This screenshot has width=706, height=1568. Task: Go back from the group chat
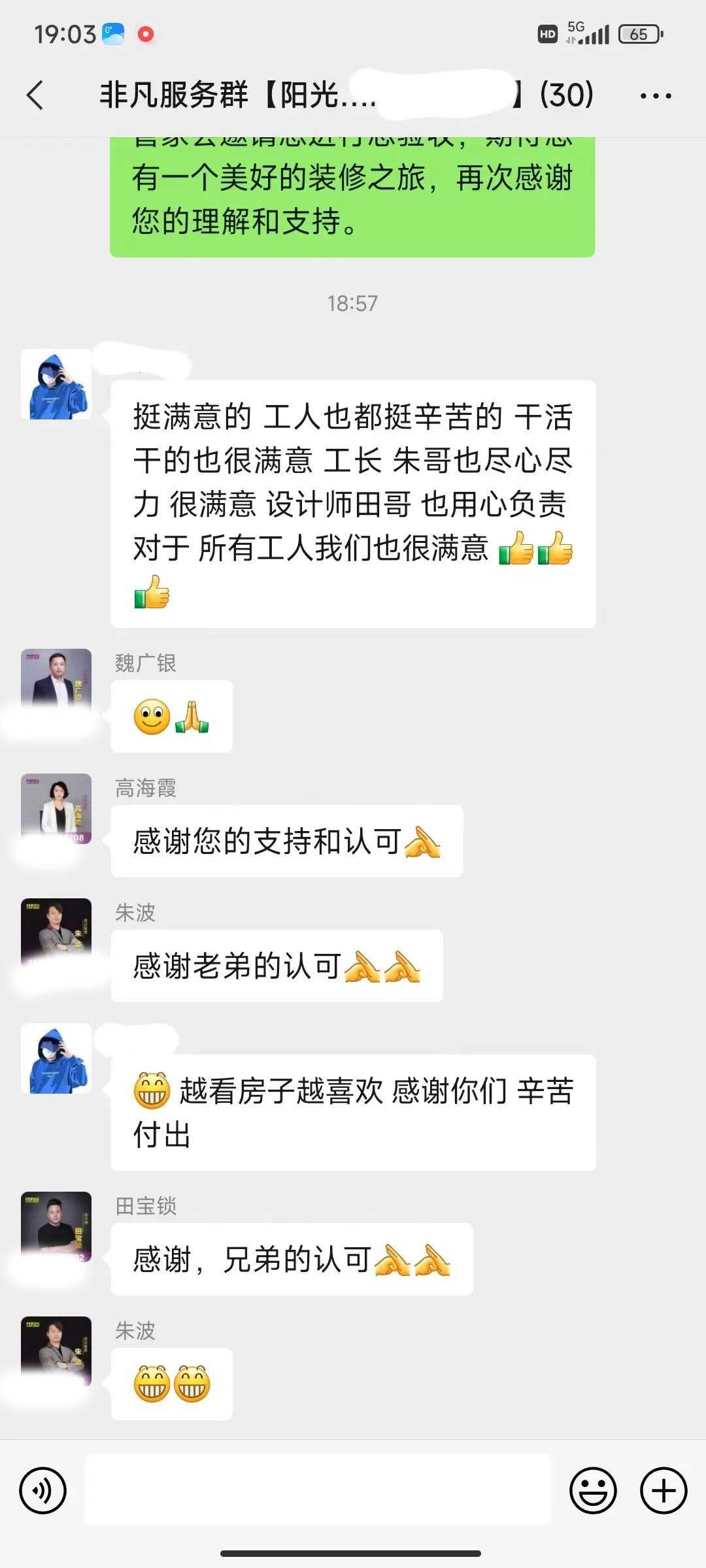35,95
